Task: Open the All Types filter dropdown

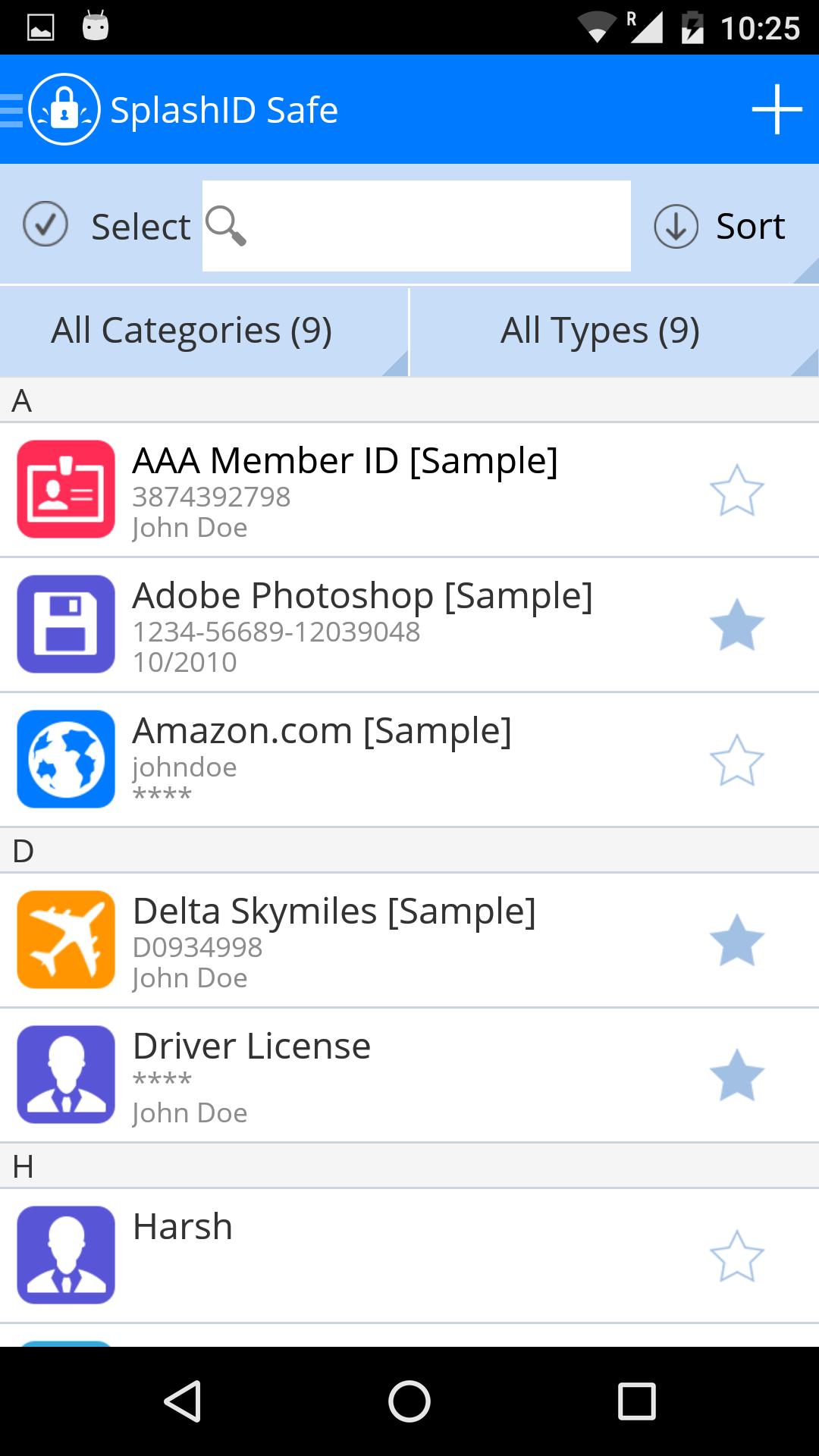Action: (x=806, y=366)
